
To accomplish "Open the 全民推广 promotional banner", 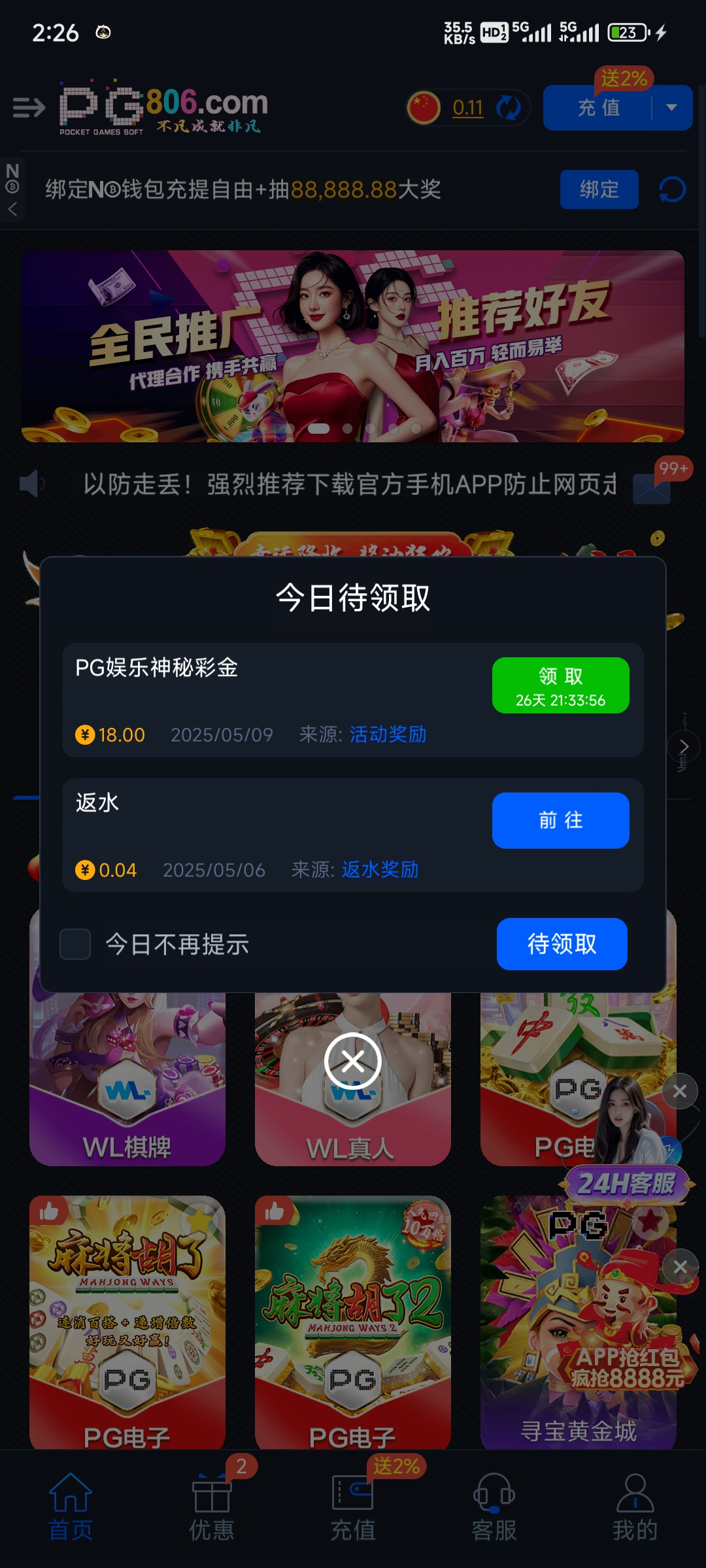I will point(353,346).
